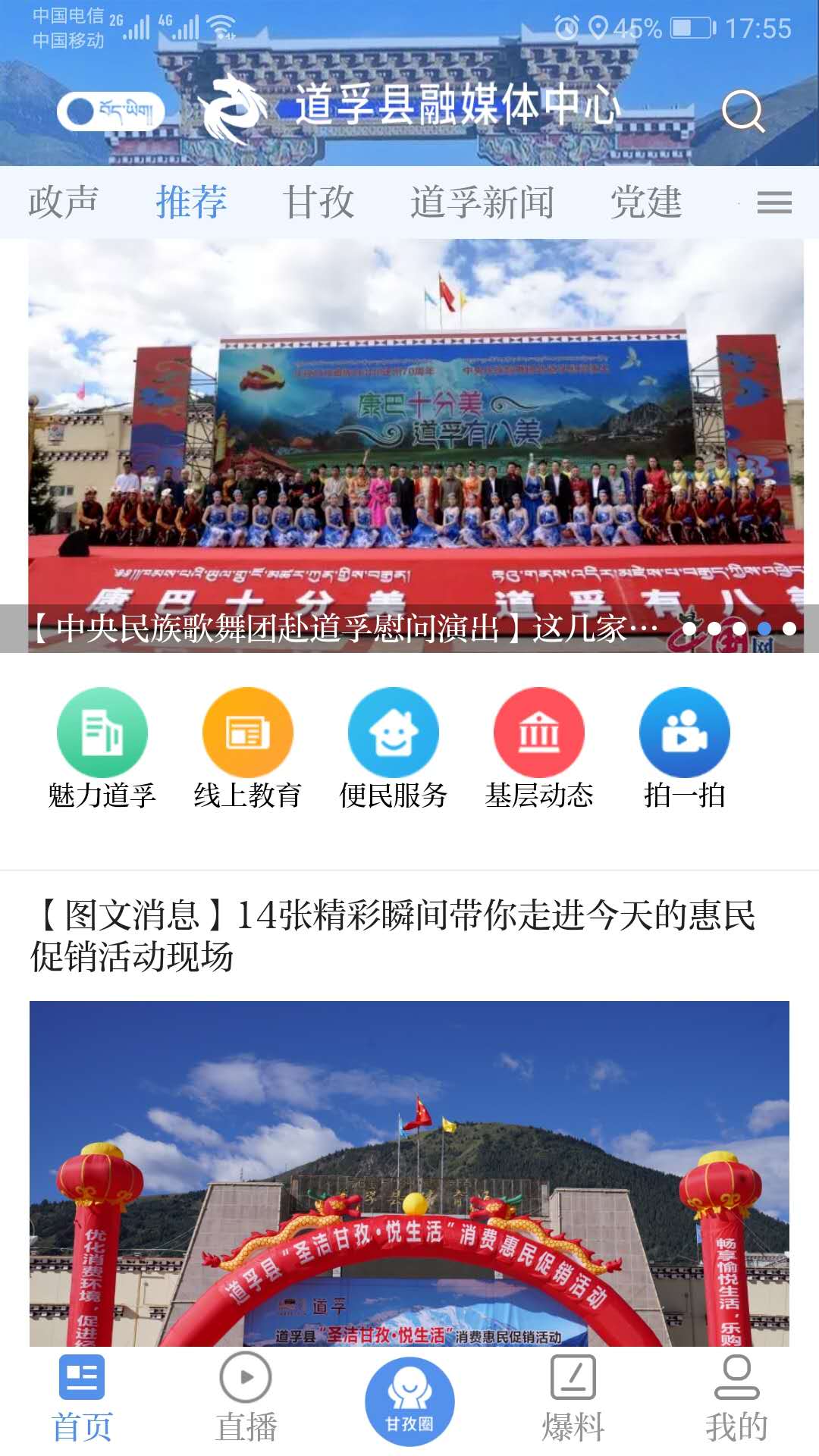Viewport: 819px width, 1456px height.
Task: Open the 道孚新闻 tab
Action: click(x=482, y=202)
